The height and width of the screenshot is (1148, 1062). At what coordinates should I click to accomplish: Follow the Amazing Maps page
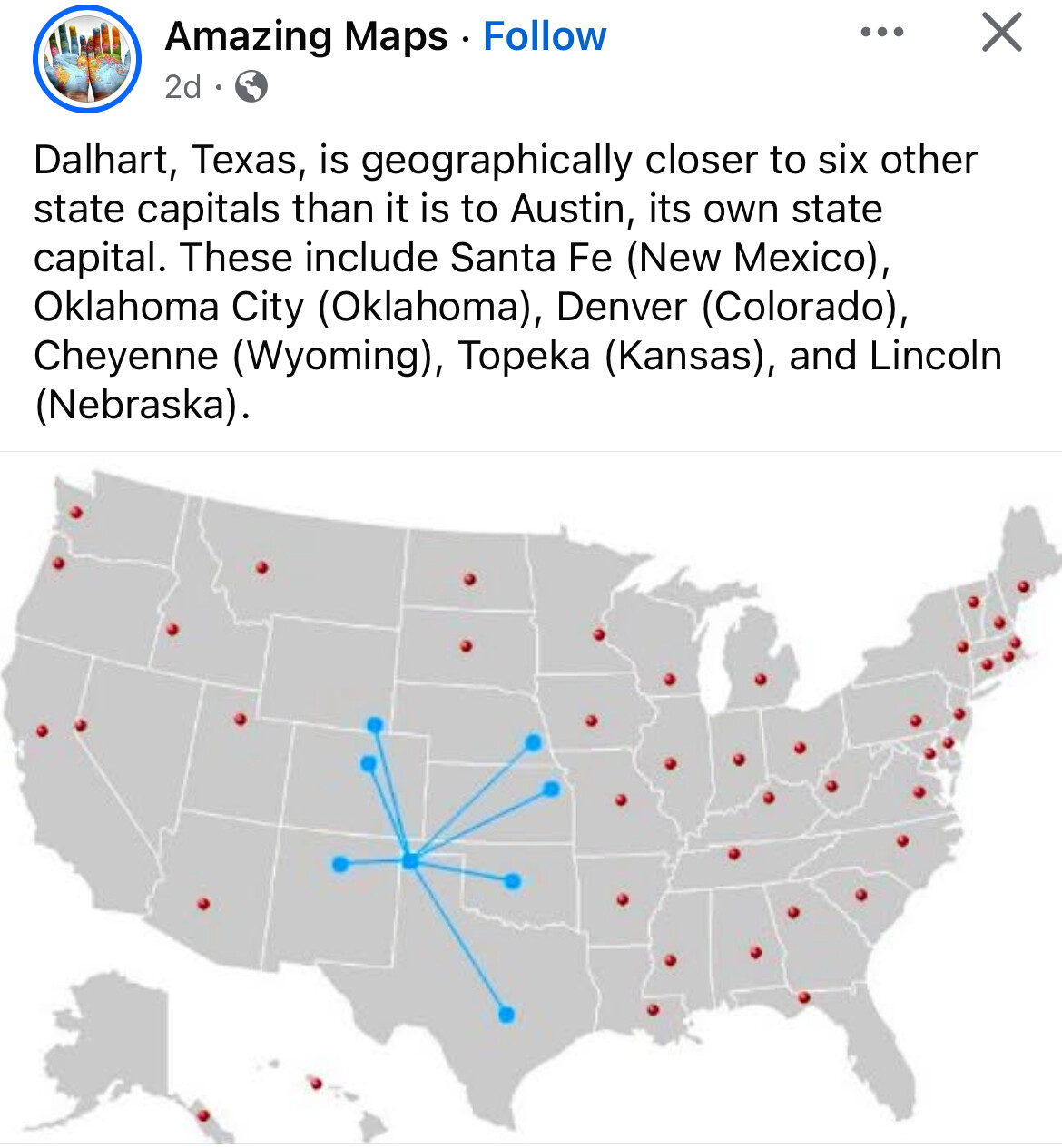click(x=544, y=36)
